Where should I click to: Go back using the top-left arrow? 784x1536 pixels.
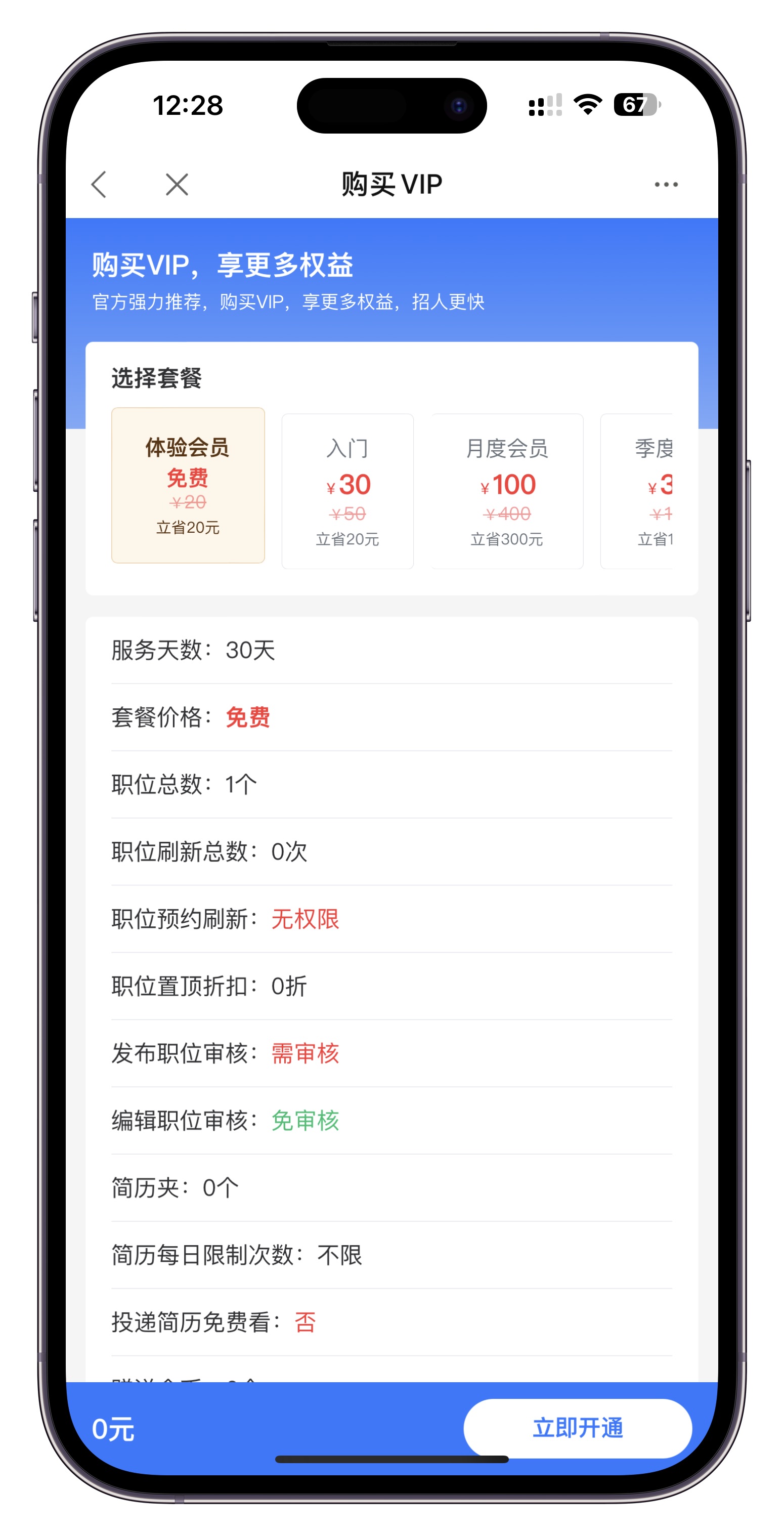[100, 184]
